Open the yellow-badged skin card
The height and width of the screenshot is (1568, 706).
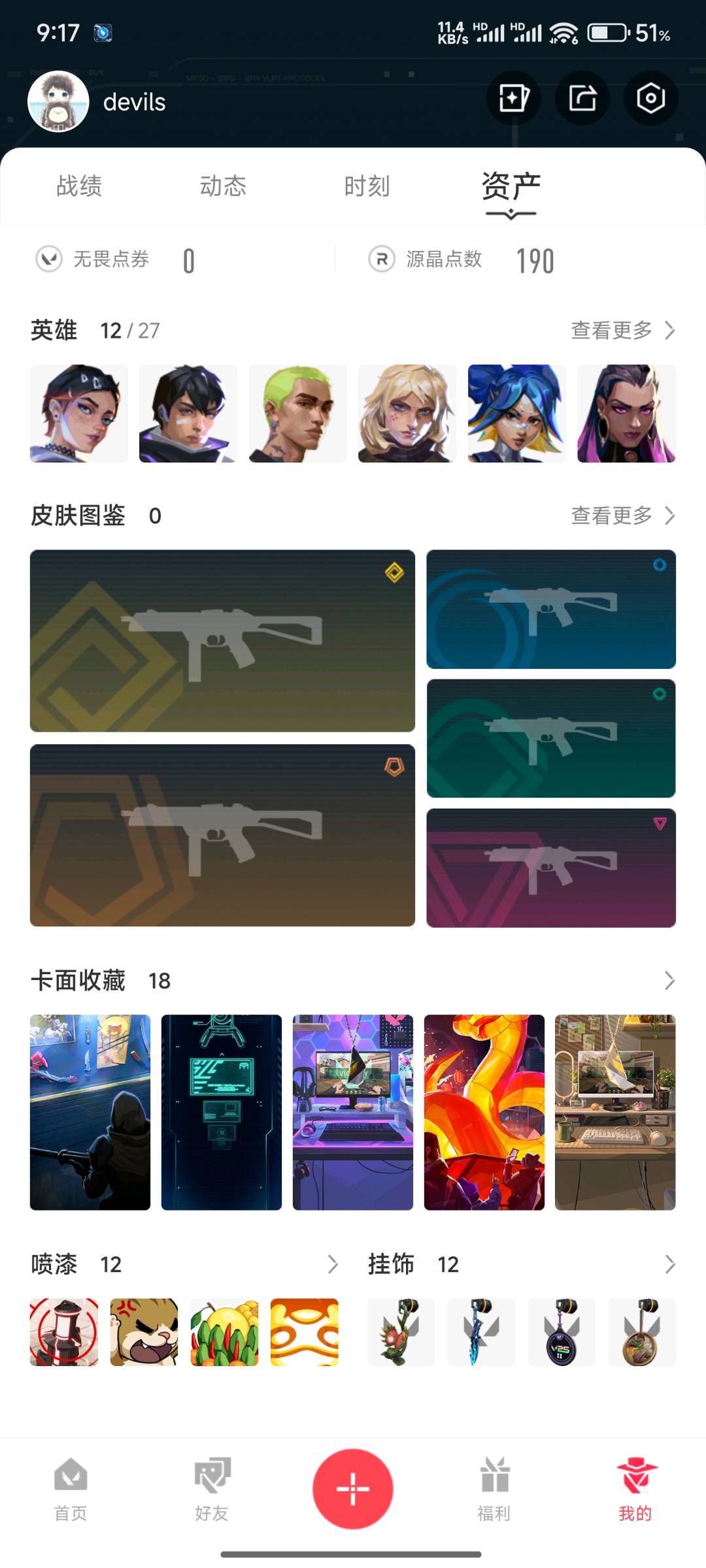click(222, 640)
